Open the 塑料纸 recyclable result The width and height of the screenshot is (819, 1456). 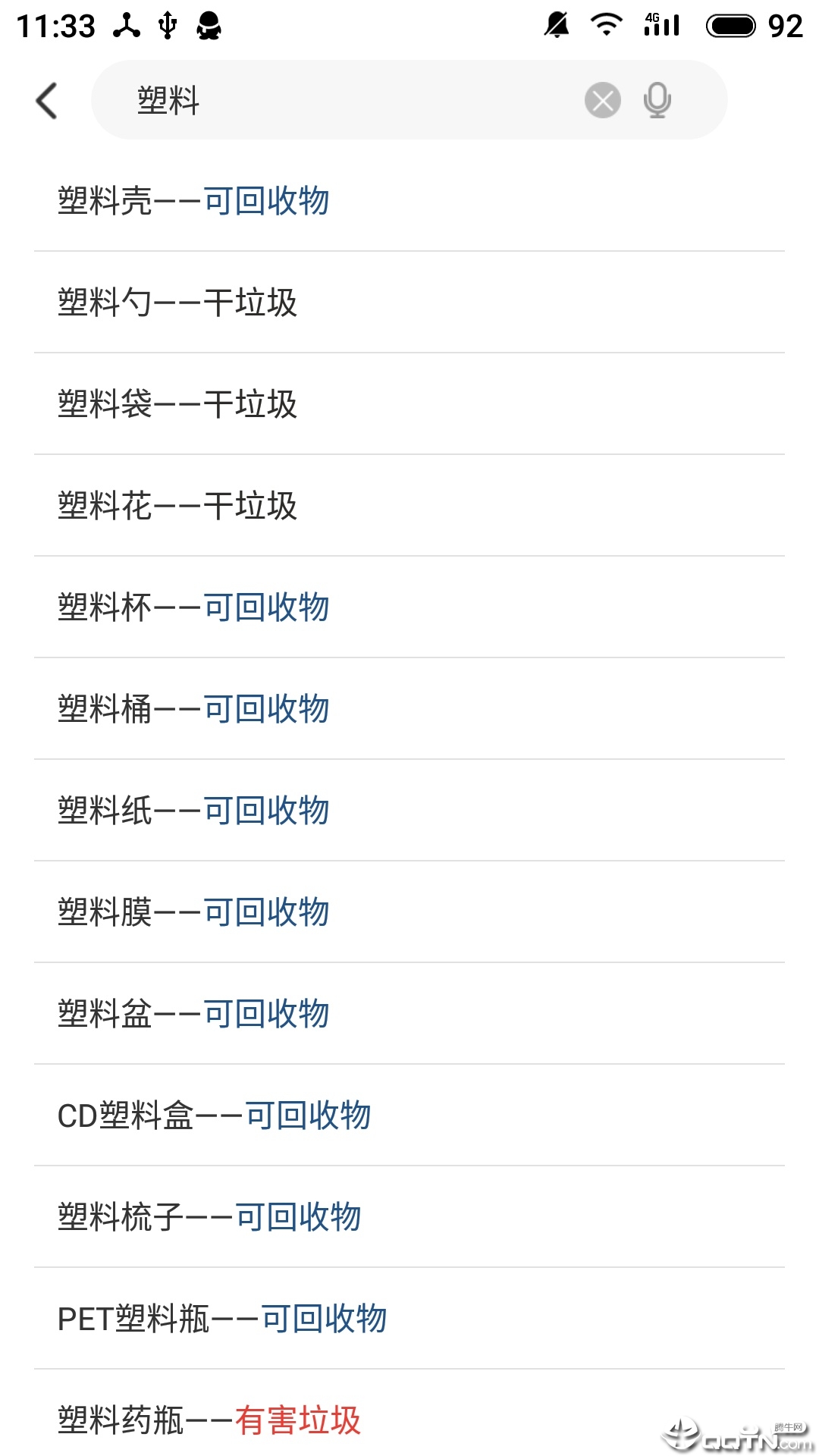tap(194, 811)
